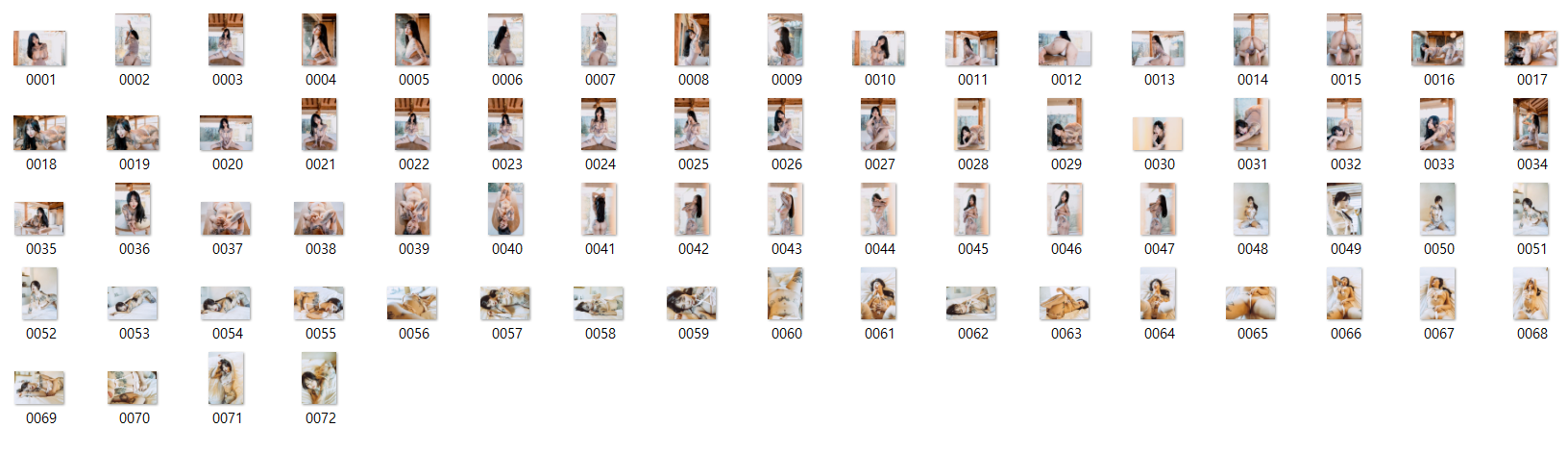Open image file 0013
This screenshot has width=1568, height=453.
pyautogui.click(x=1159, y=48)
